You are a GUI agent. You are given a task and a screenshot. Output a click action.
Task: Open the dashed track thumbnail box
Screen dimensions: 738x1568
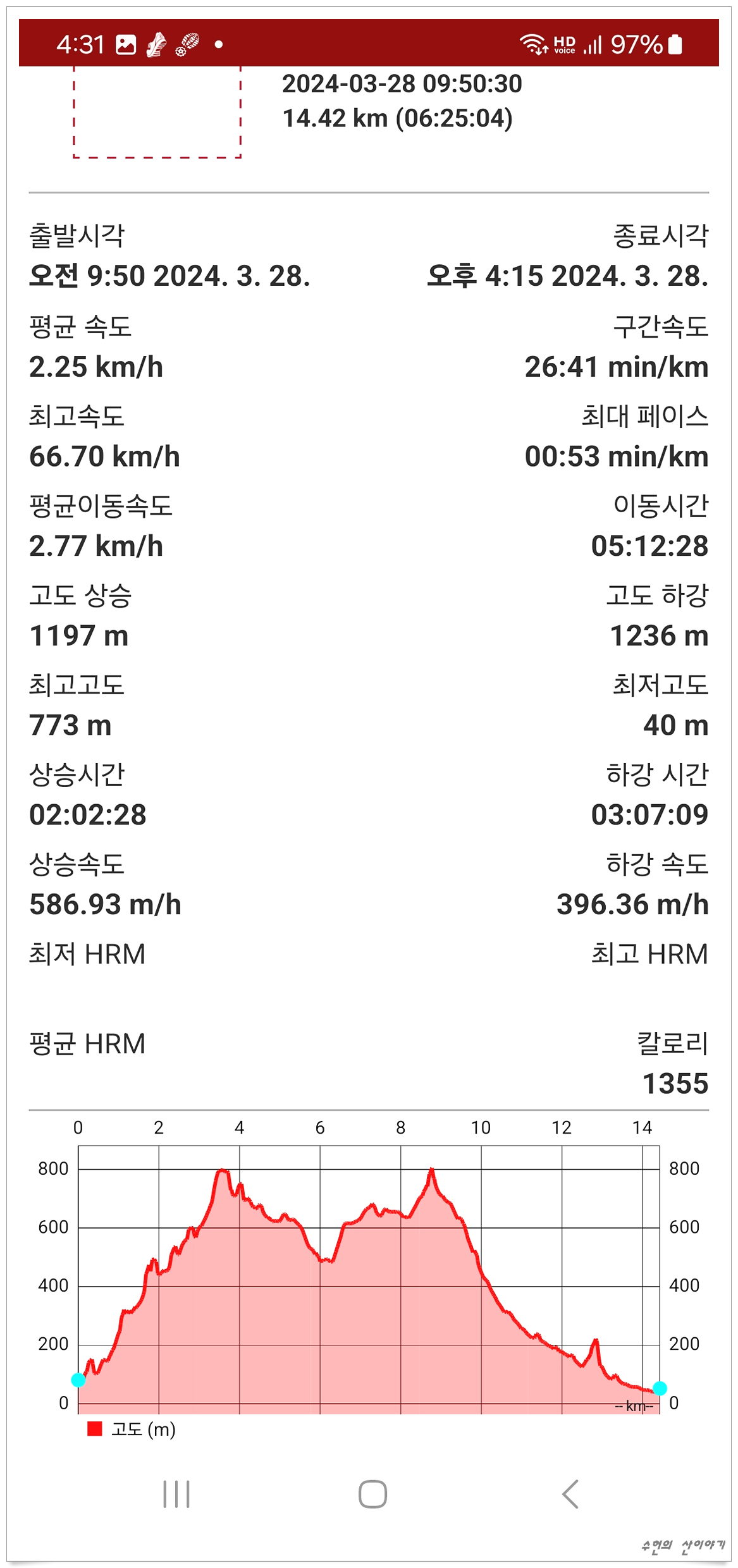coord(157,112)
